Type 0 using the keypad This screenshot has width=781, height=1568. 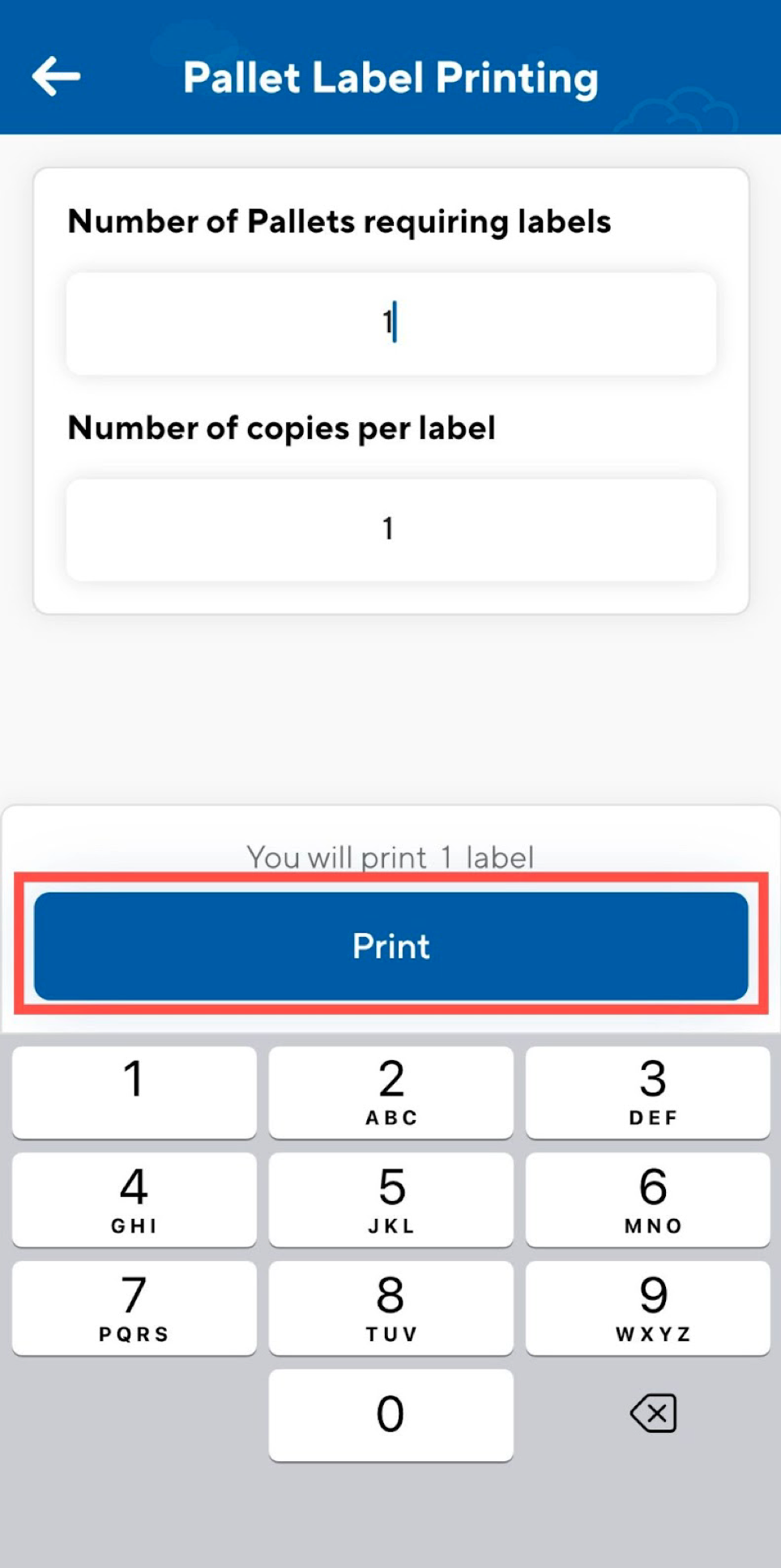coord(390,1415)
